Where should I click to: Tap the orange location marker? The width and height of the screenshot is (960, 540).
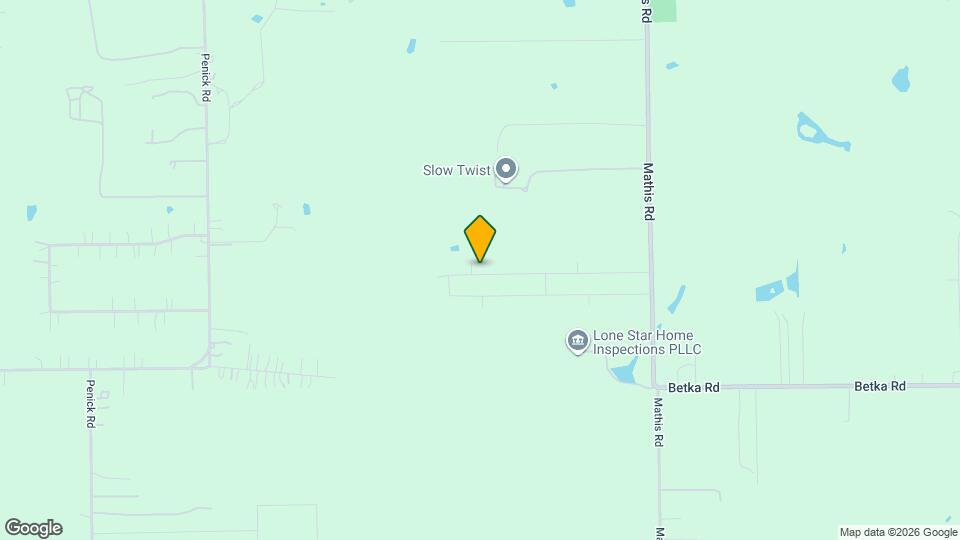[x=480, y=238]
